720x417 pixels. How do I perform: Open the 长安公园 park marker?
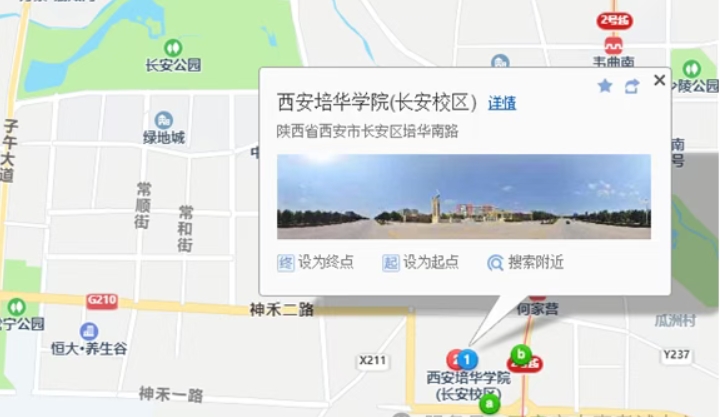[173, 47]
